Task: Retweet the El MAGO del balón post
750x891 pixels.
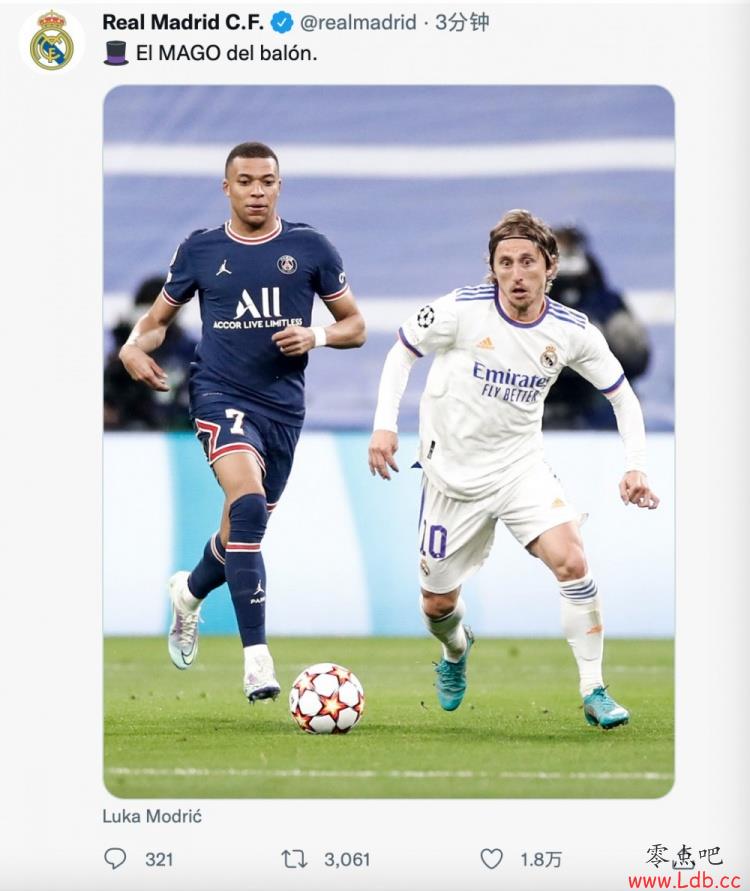Action: point(294,858)
